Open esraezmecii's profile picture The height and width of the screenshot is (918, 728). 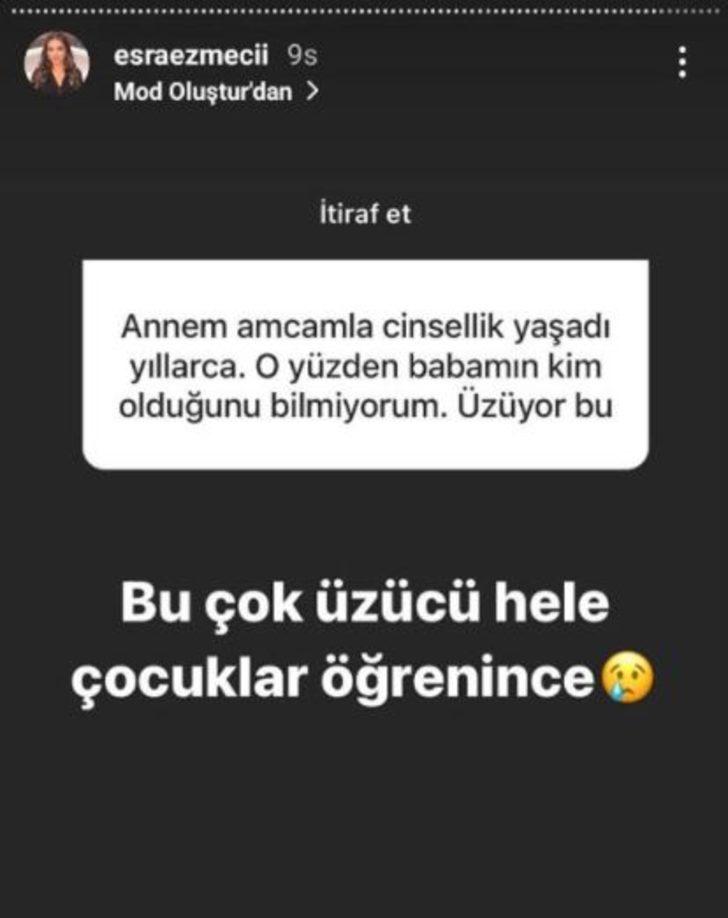(x=57, y=62)
